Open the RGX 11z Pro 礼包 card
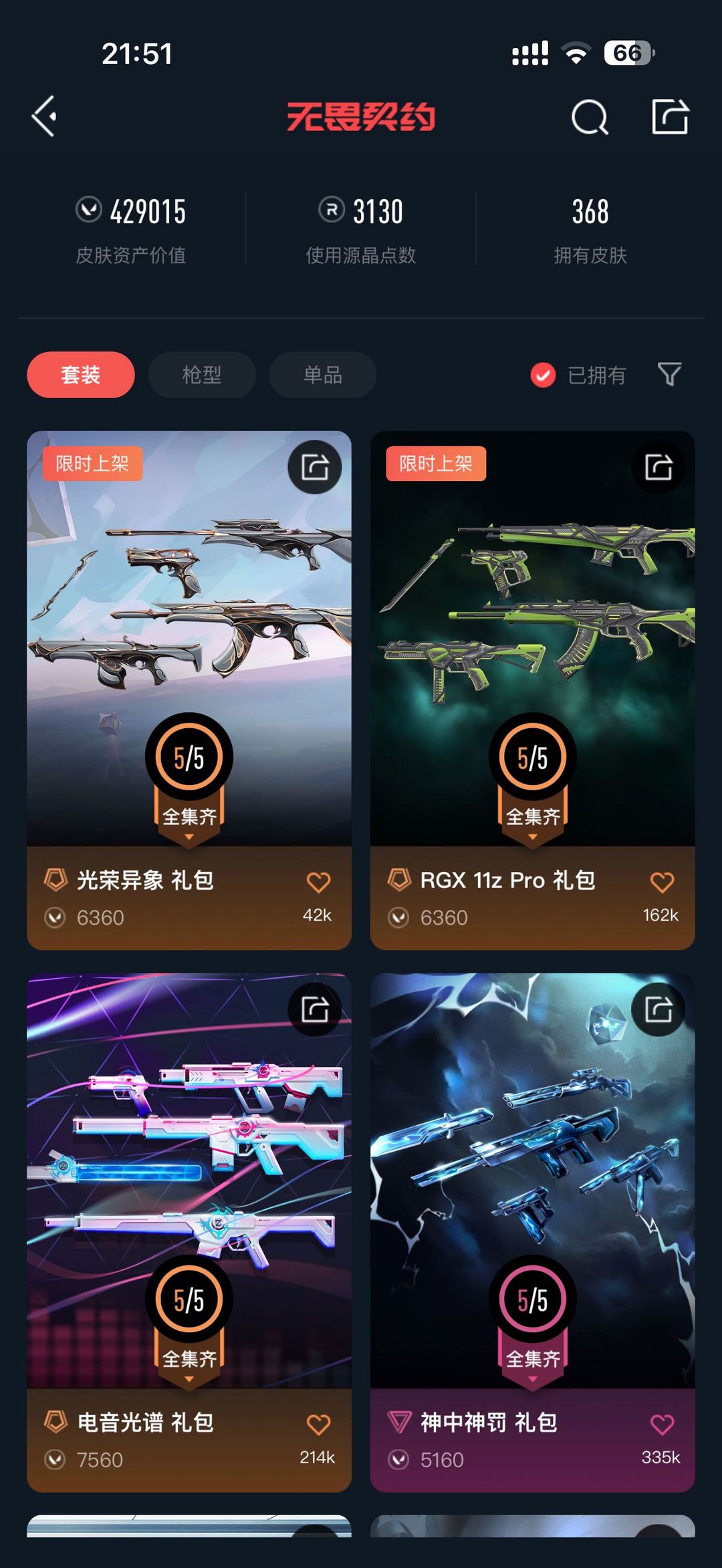This screenshot has width=722, height=1568. (x=533, y=690)
